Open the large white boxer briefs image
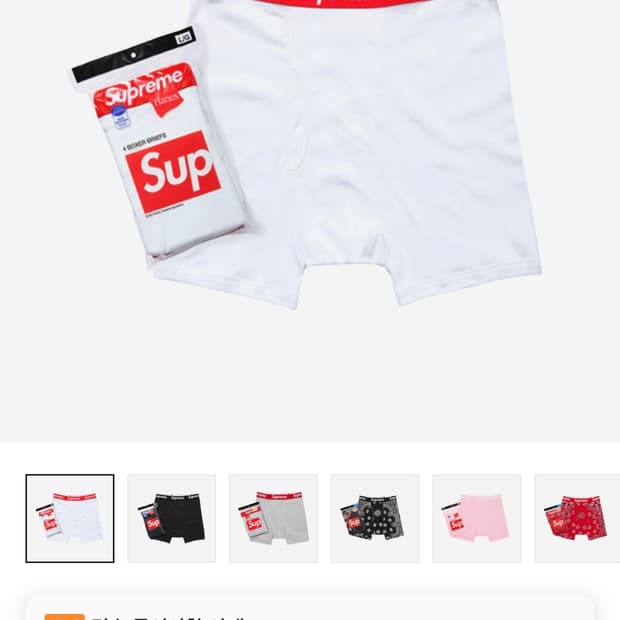Viewport: 620px width, 620px height. [310, 221]
